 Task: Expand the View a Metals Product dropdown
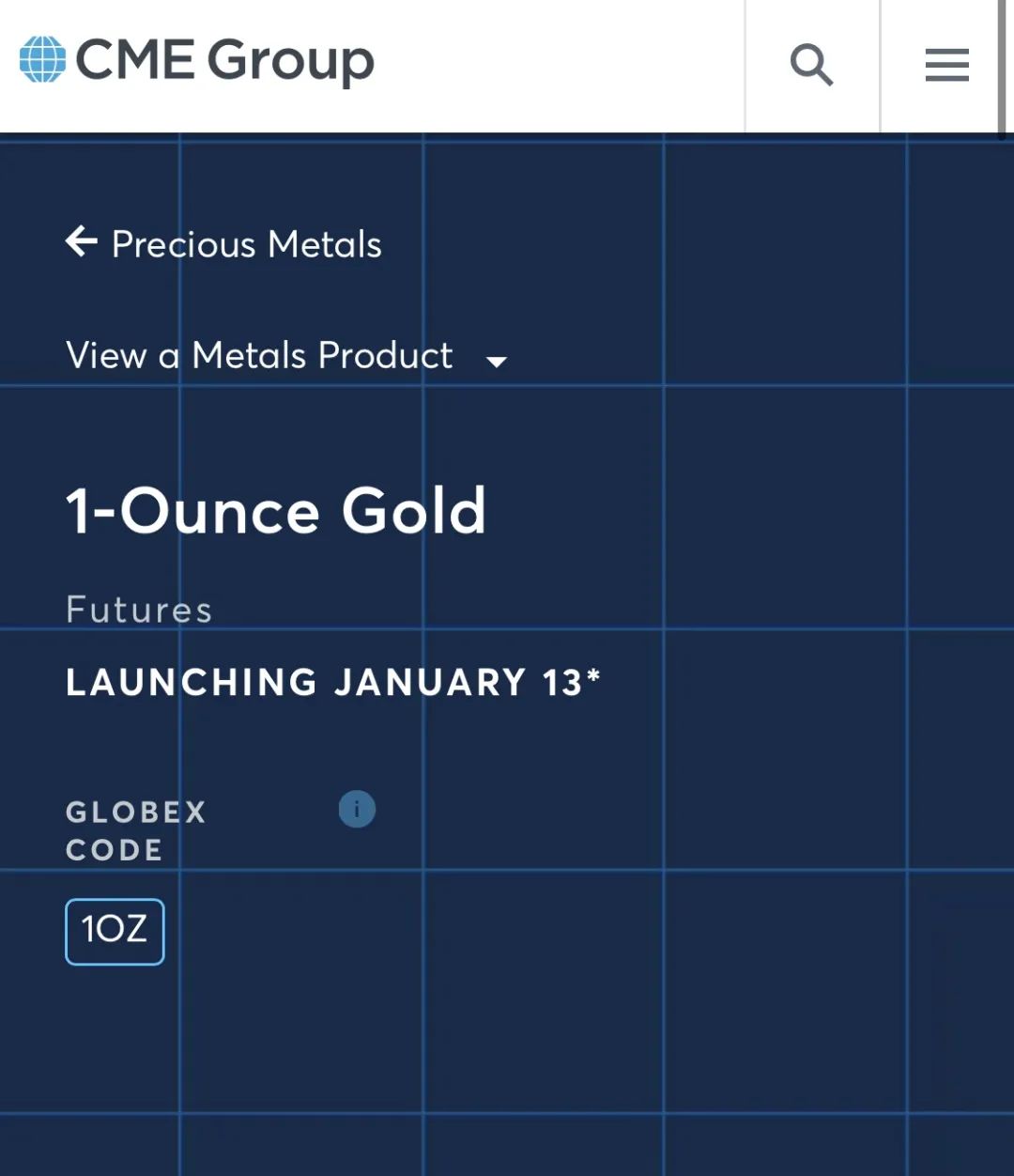point(286,357)
